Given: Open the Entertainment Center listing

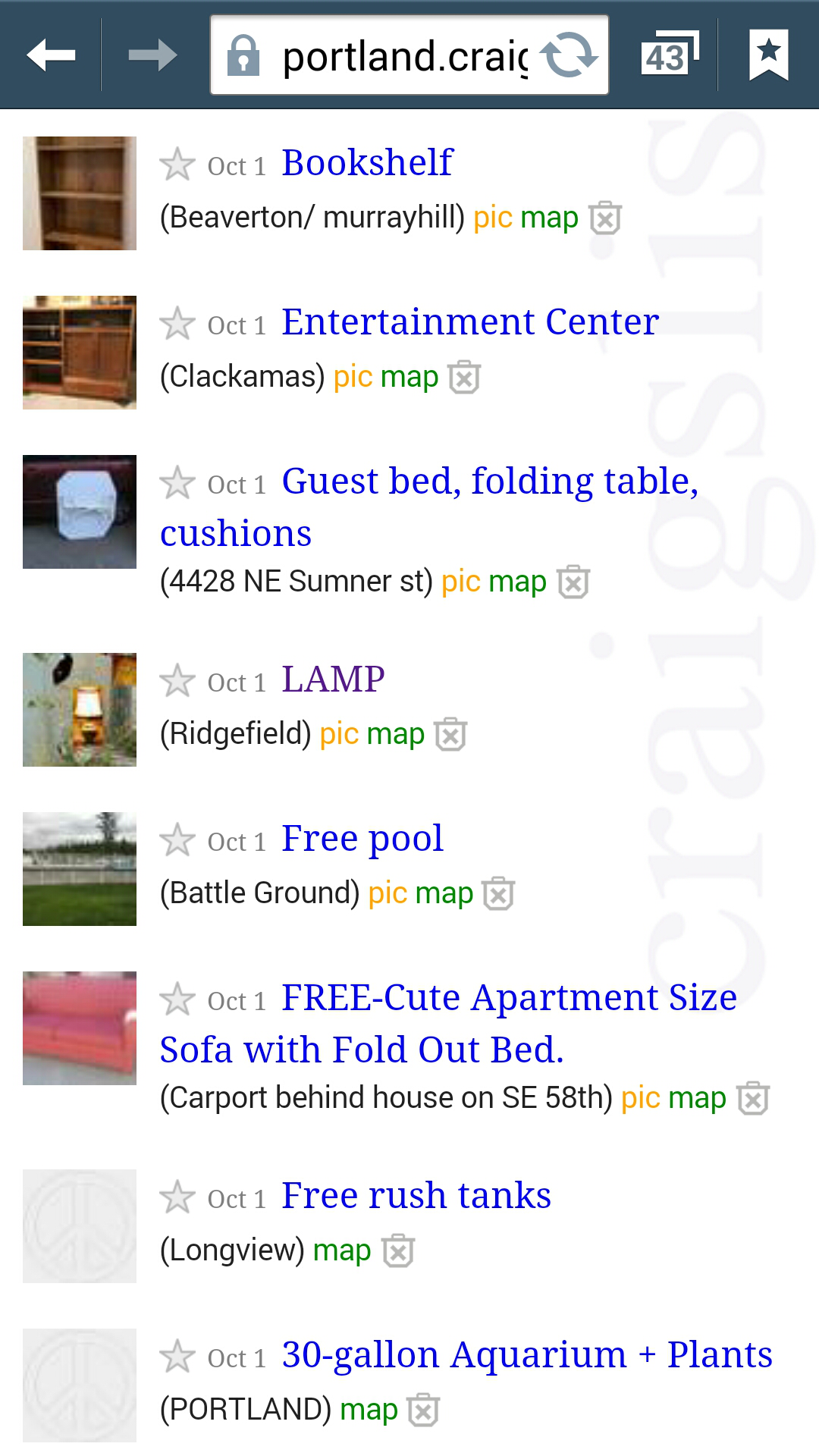Looking at the screenshot, I should click(x=470, y=322).
